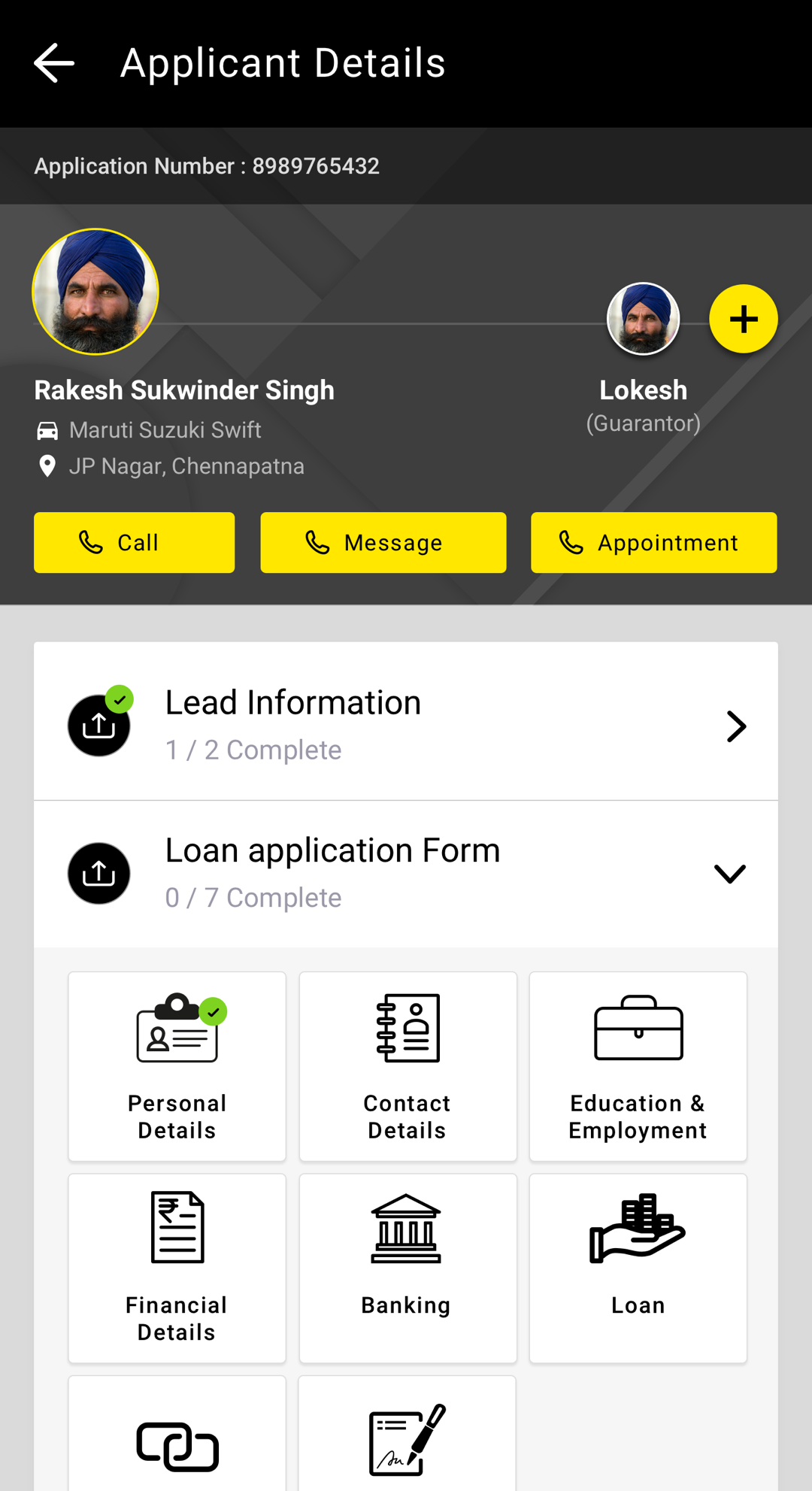Open Personal Details tile

tap(177, 1065)
